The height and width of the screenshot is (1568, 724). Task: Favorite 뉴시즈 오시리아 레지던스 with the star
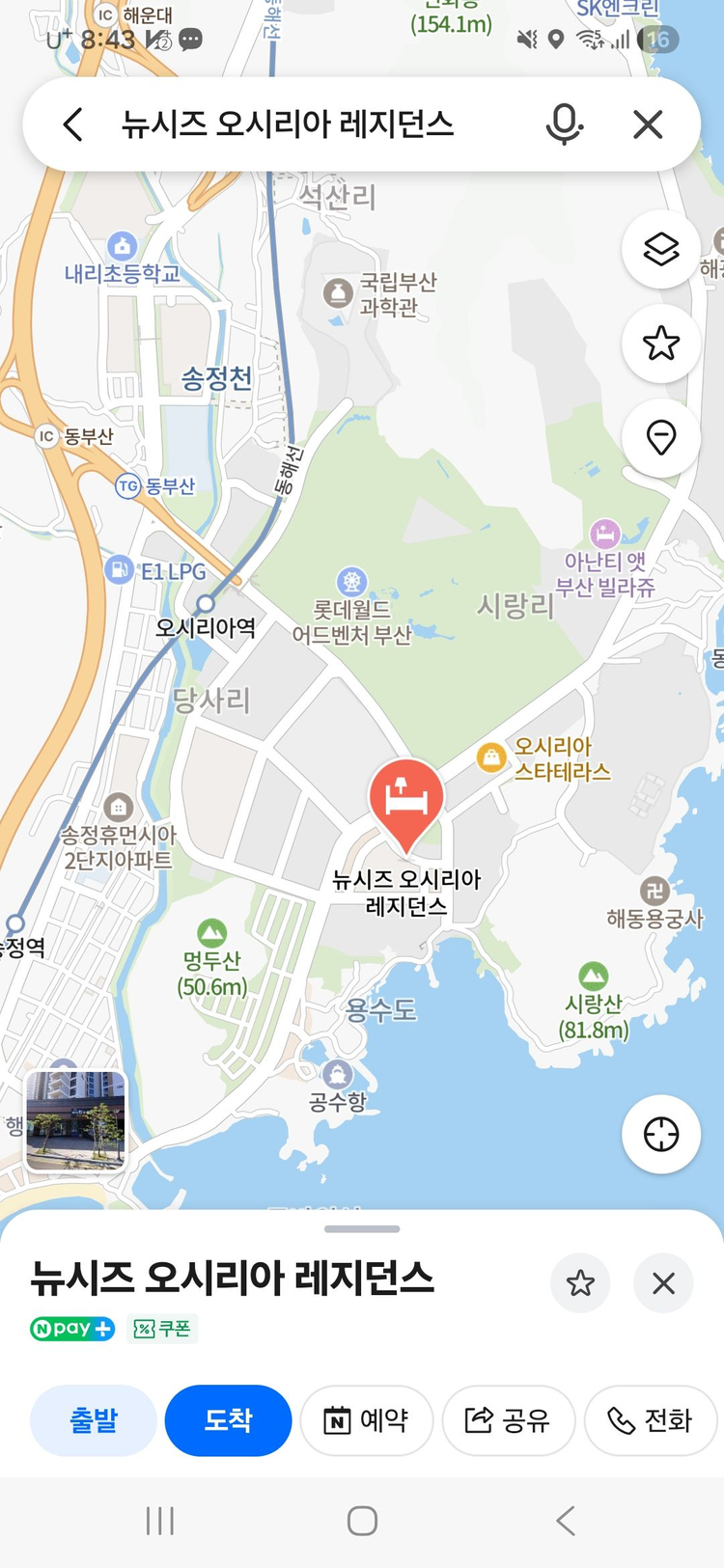click(580, 1283)
